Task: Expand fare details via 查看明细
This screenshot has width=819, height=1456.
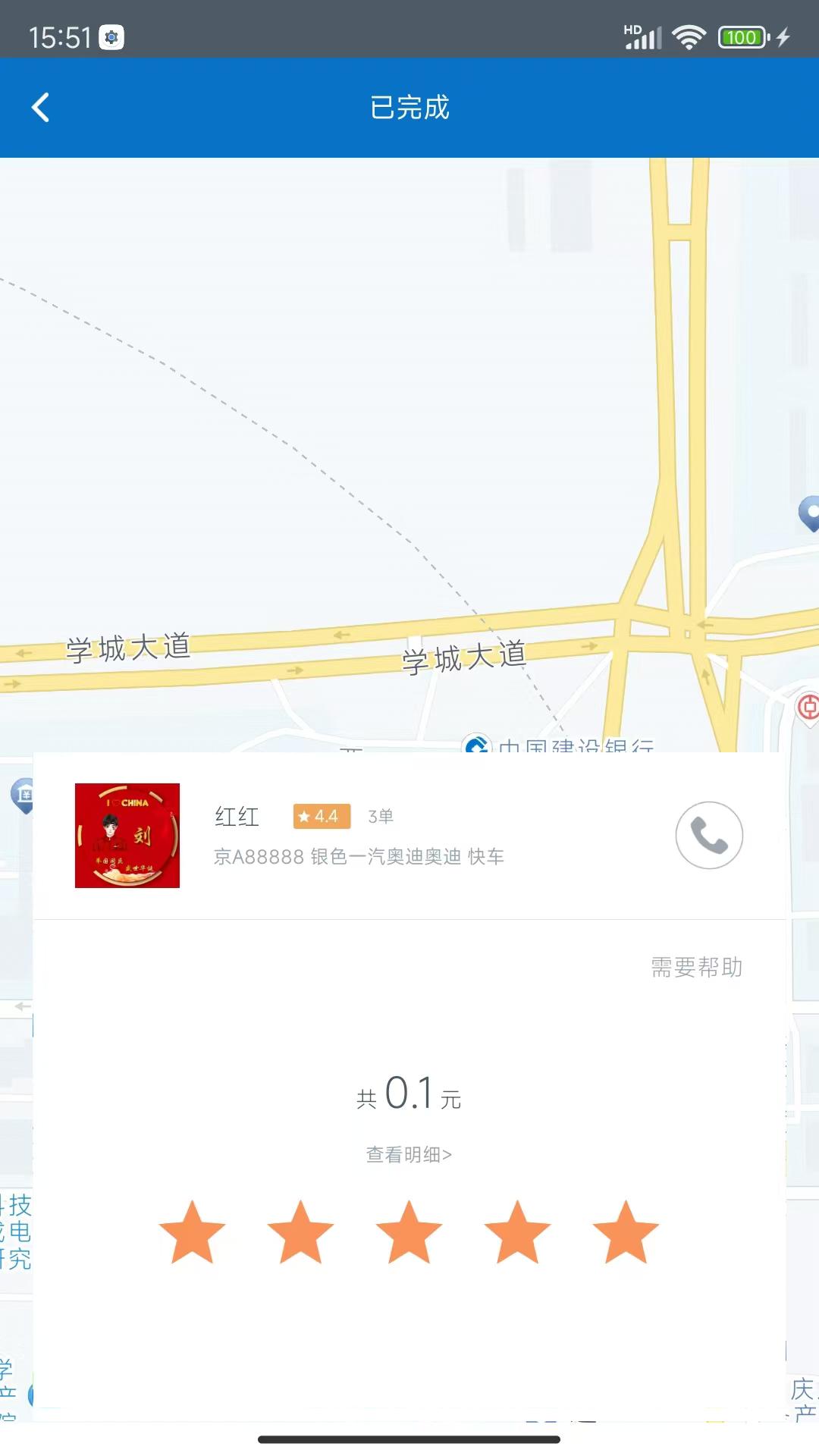Action: click(x=409, y=1154)
